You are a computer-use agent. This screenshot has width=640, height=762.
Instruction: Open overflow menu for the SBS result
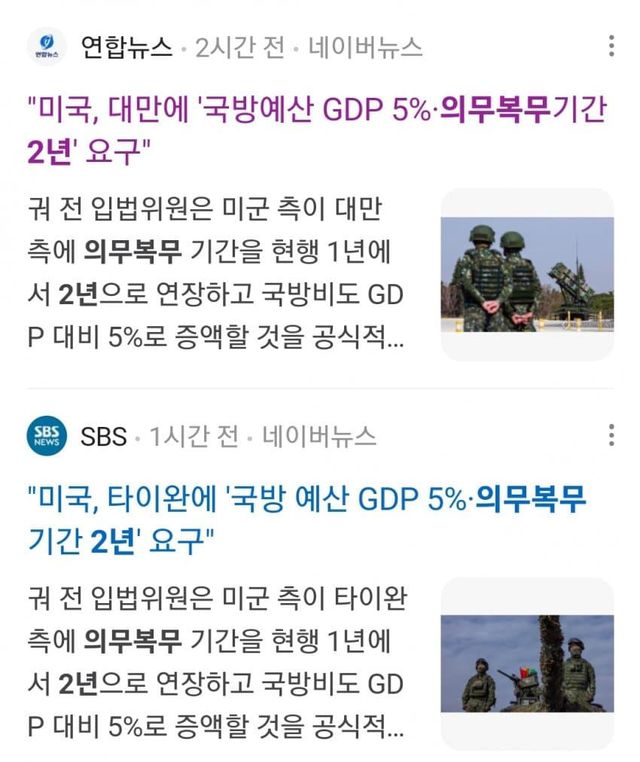(612, 435)
